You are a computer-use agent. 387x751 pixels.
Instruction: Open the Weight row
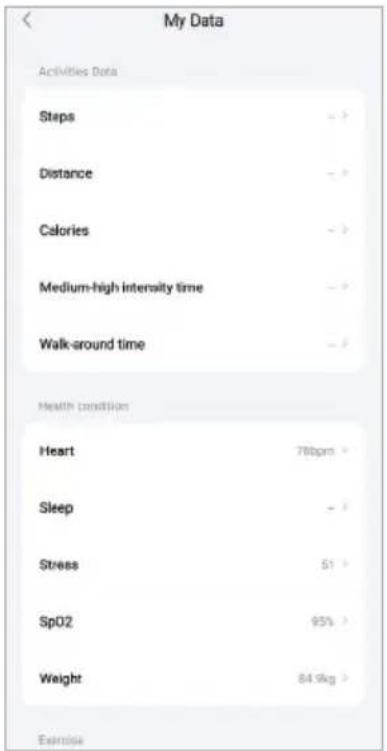[x=194, y=678]
